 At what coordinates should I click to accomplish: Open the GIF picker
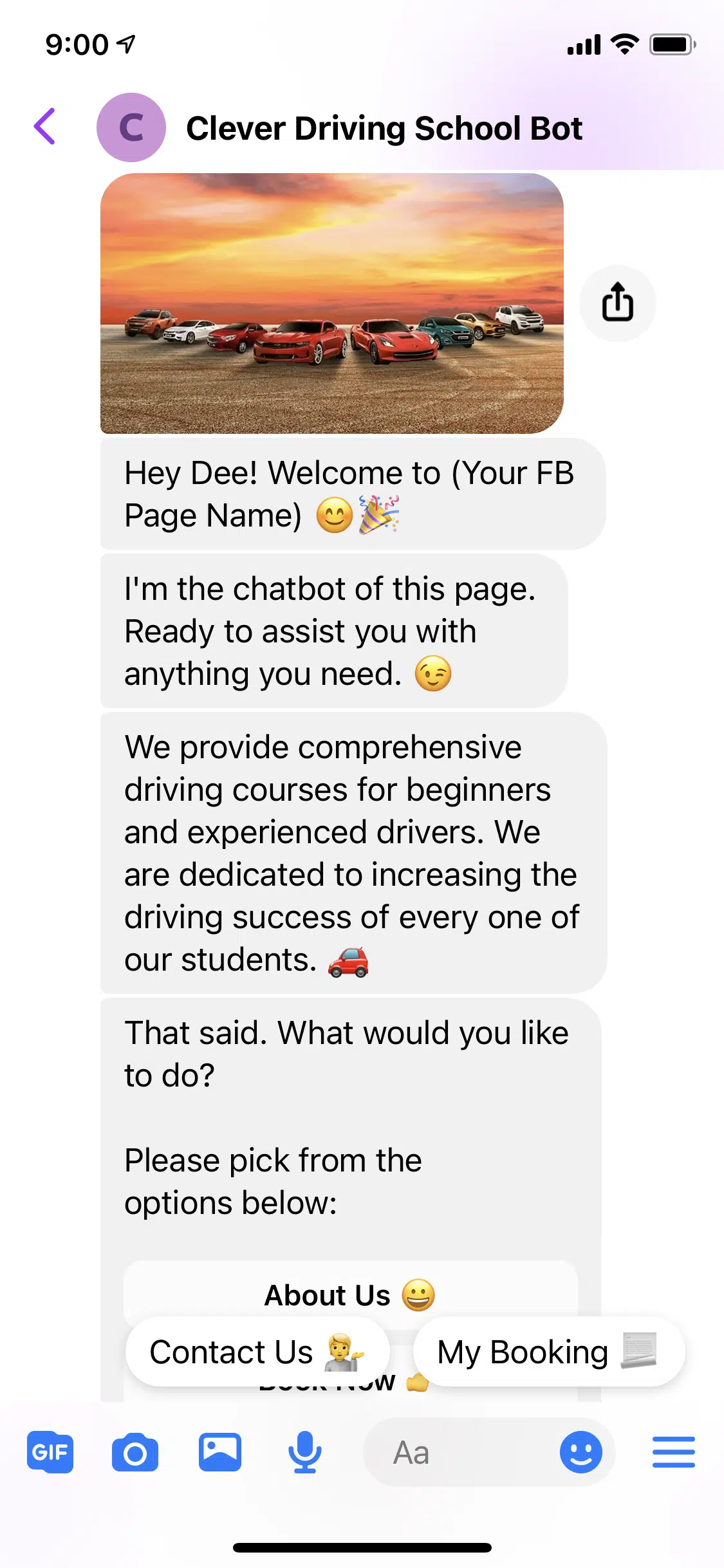(50, 1452)
